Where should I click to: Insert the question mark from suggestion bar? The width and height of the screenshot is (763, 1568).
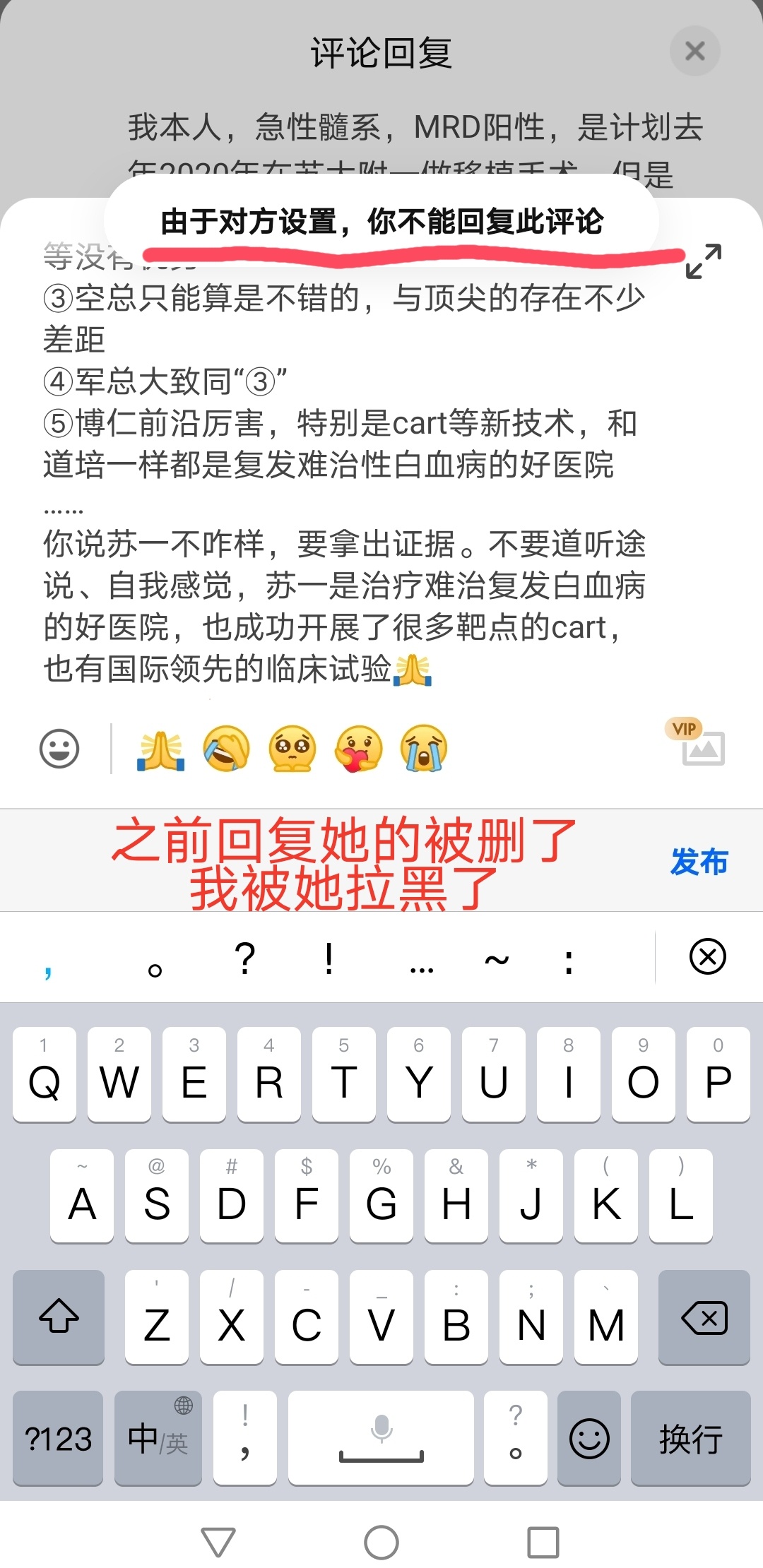click(x=245, y=958)
